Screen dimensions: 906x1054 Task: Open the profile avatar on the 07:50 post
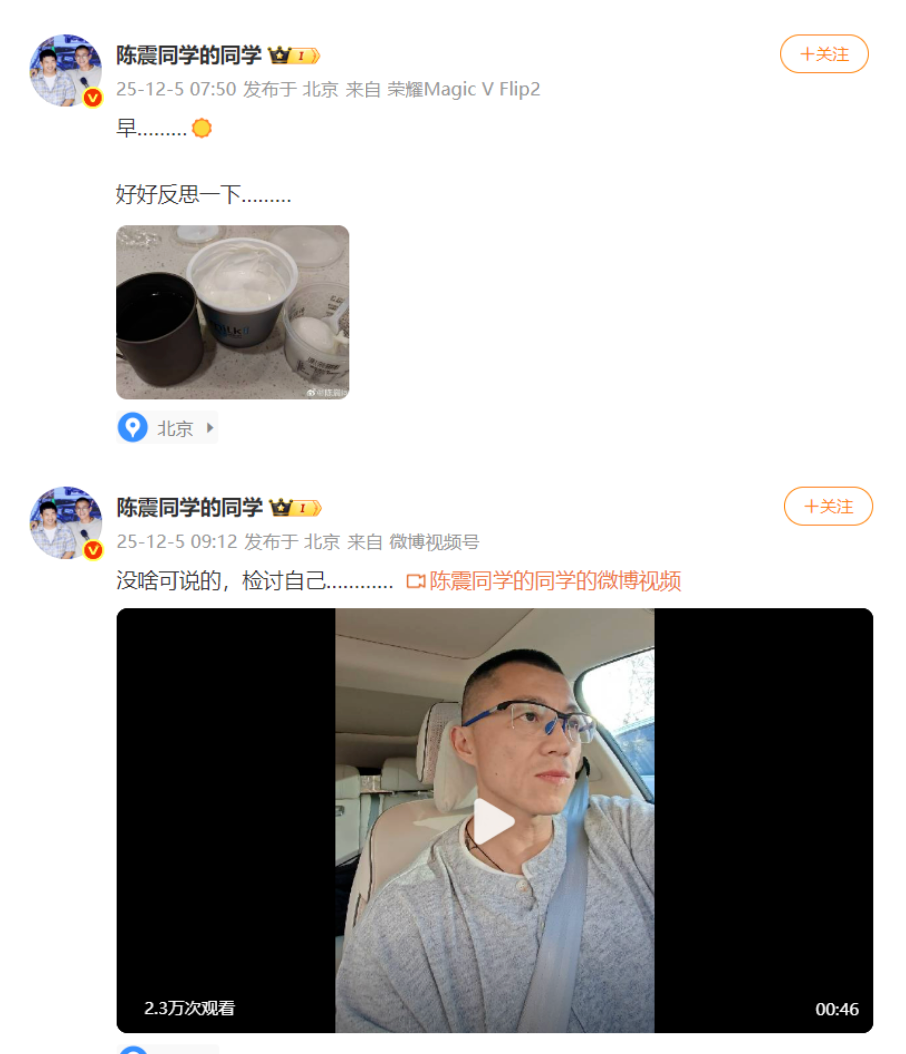point(66,70)
